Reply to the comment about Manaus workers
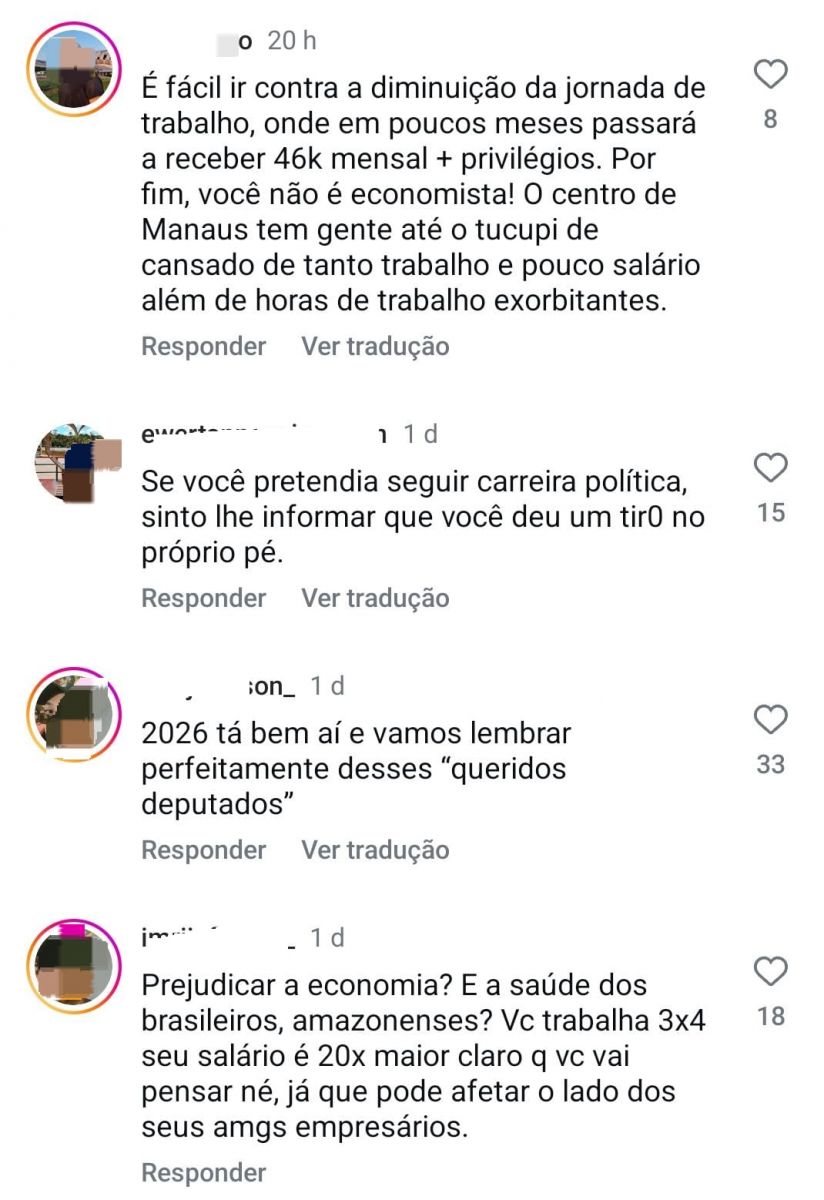Viewport: 824px width, 1200px height. [203, 347]
